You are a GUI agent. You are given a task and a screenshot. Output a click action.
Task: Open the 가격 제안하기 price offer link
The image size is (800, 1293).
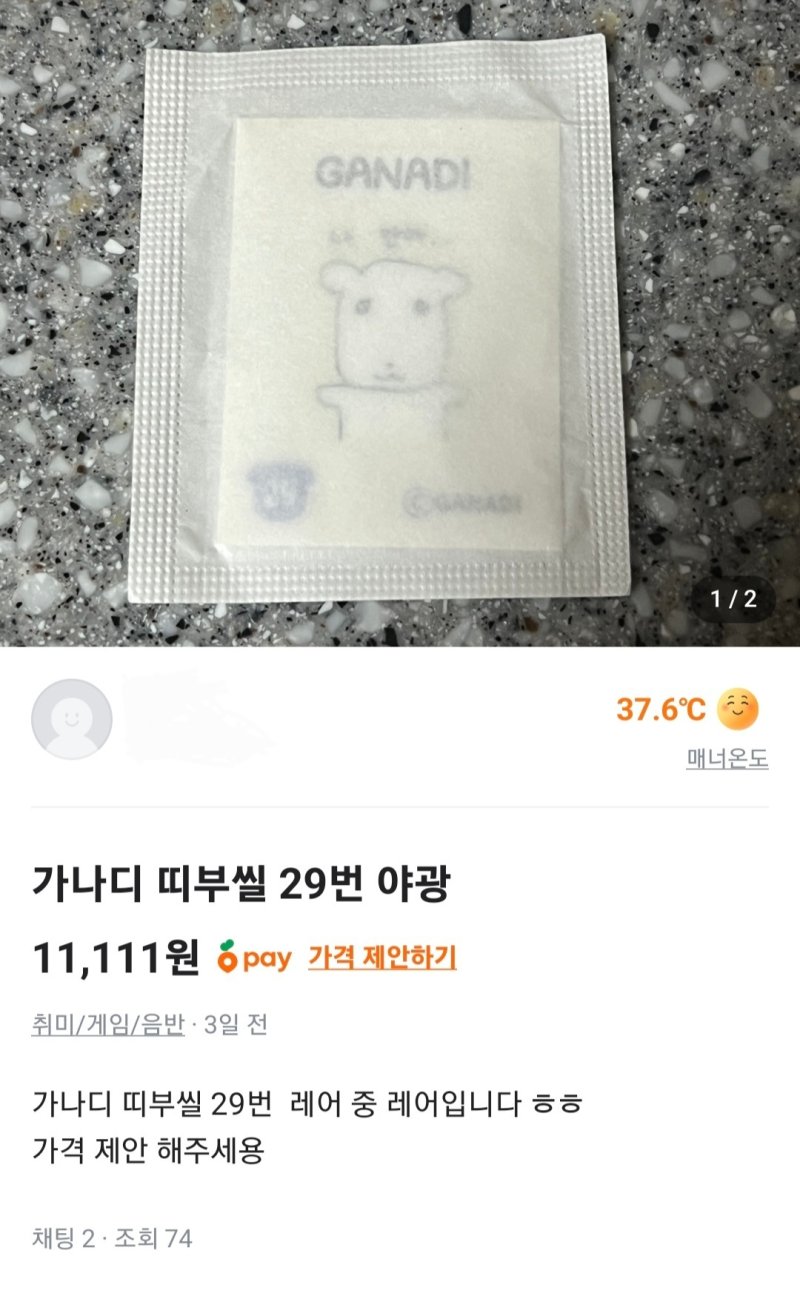(383, 958)
